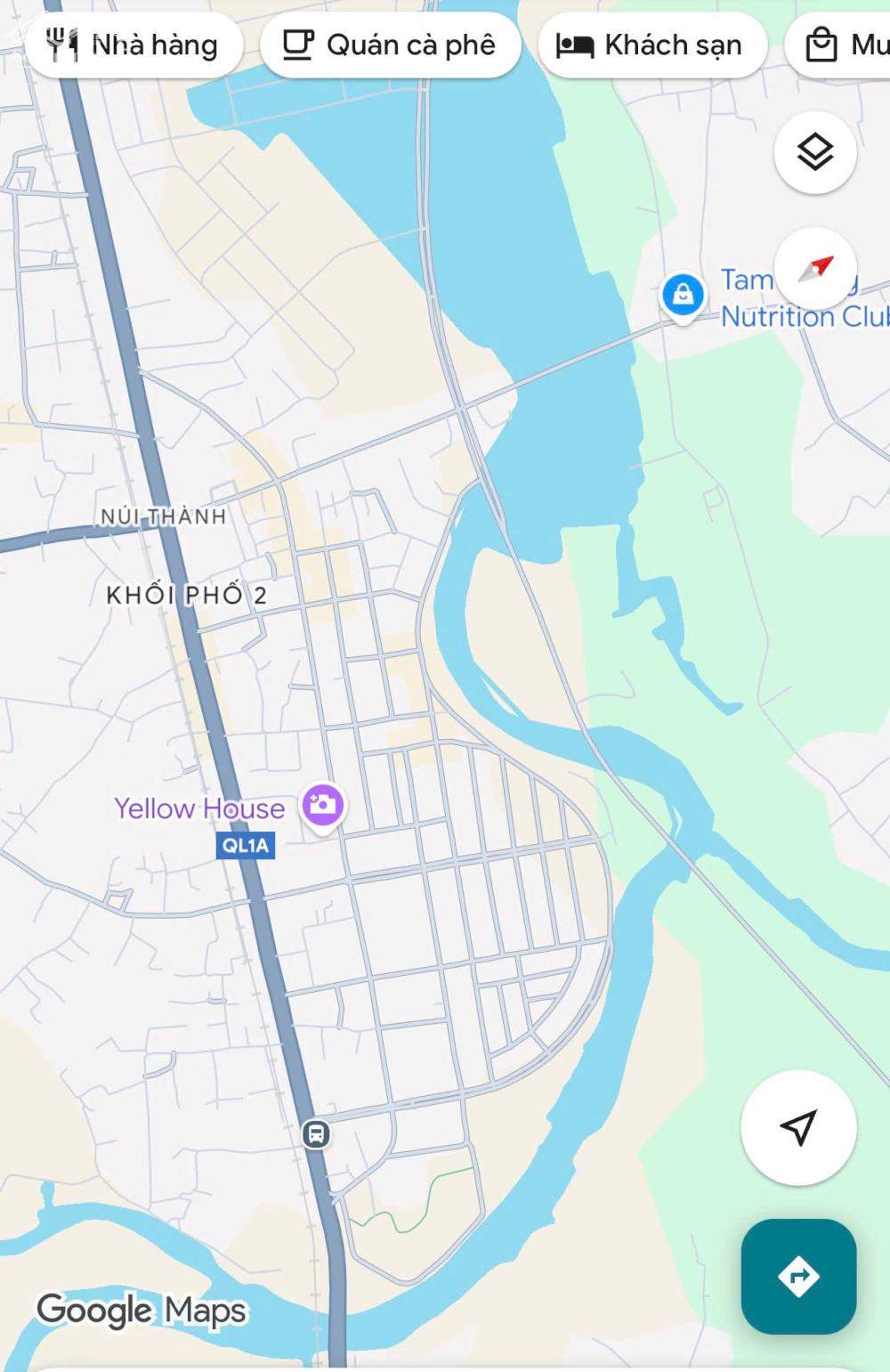The height and width of the screenshot is (1372, 890).
Task: Center map on my location
Action: 798,1127
